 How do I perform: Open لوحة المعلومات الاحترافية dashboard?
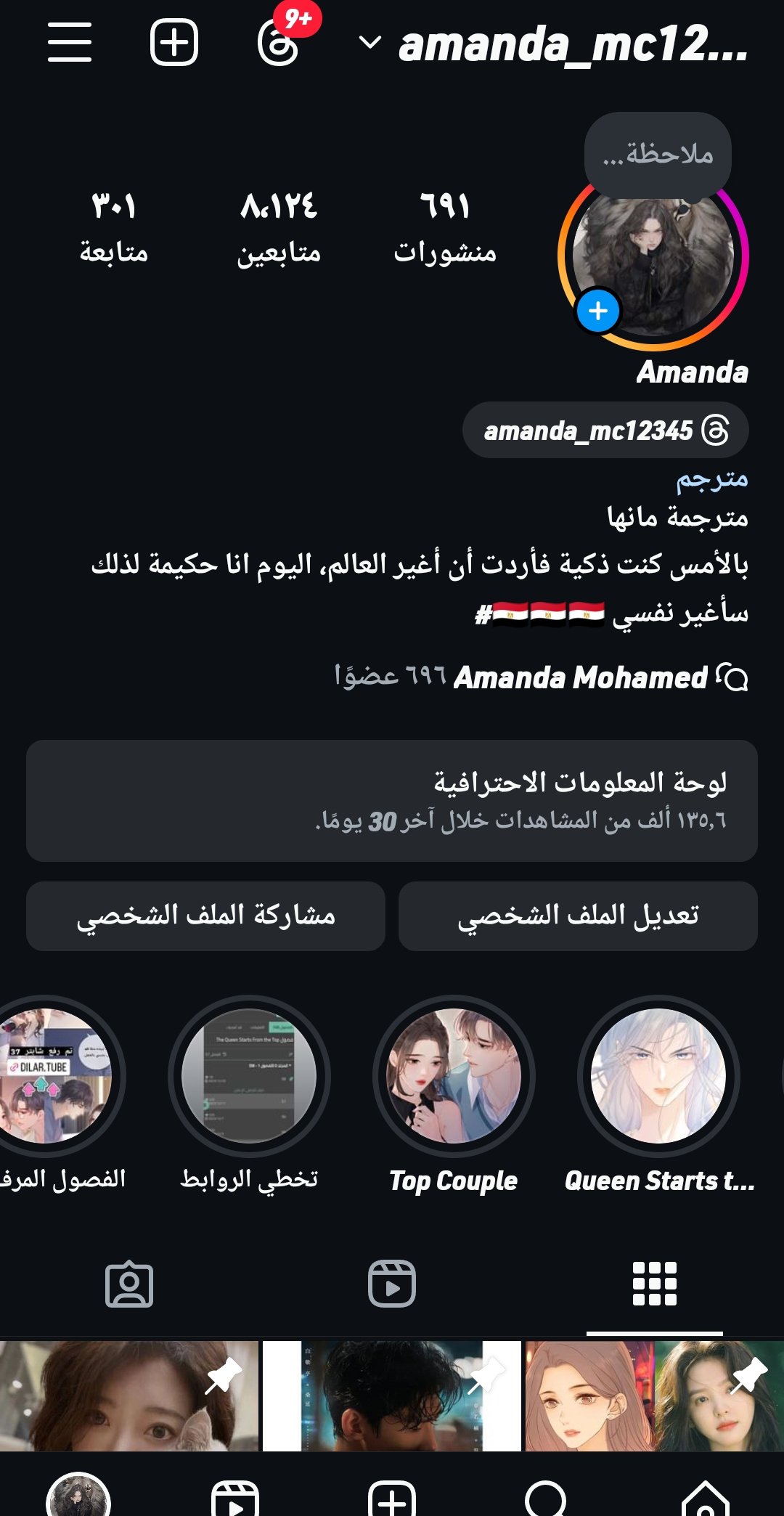pyautogui.click(x=392, y=800)
